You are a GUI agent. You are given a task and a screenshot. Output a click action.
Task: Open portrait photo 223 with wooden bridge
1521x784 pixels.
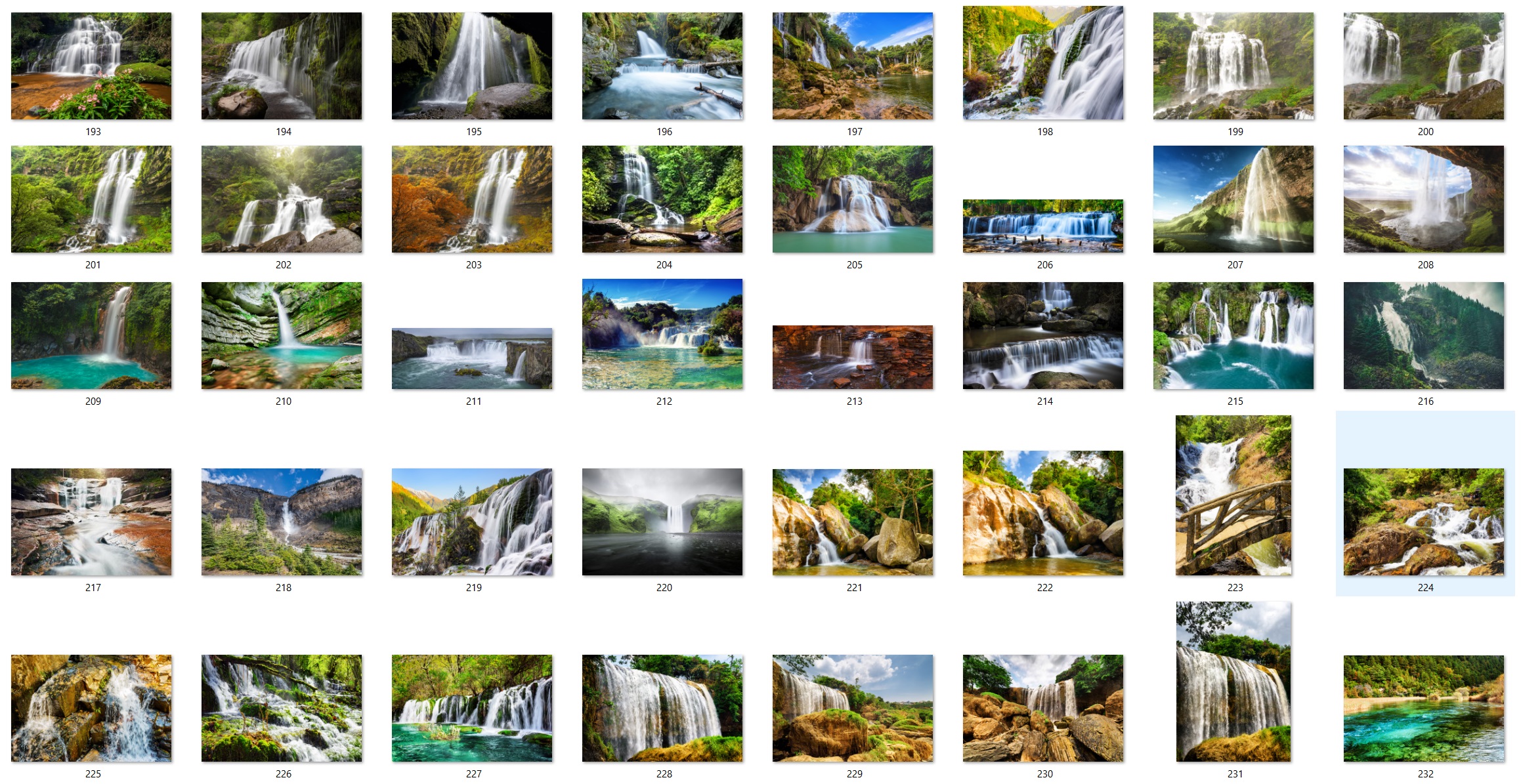[x=1233, y=495]
